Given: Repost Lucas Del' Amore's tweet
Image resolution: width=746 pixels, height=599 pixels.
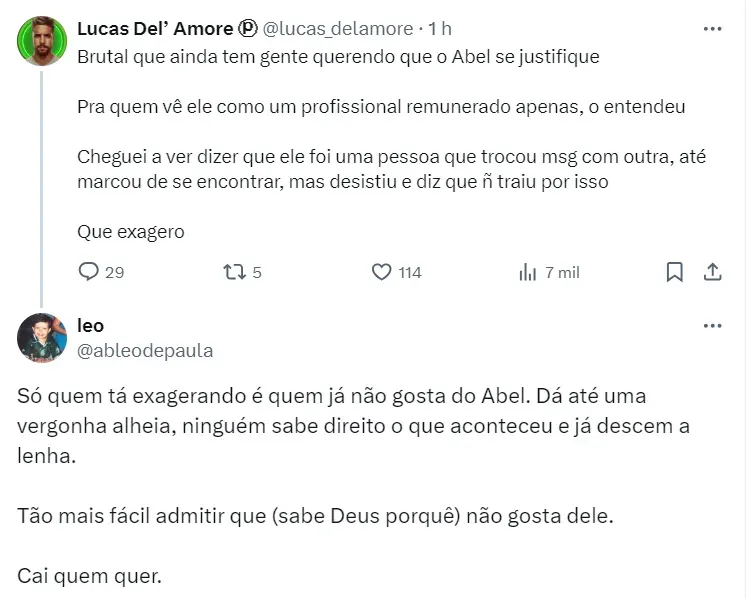Looking at the screenshot, I should pyautogui.click(x=232, y=272).
